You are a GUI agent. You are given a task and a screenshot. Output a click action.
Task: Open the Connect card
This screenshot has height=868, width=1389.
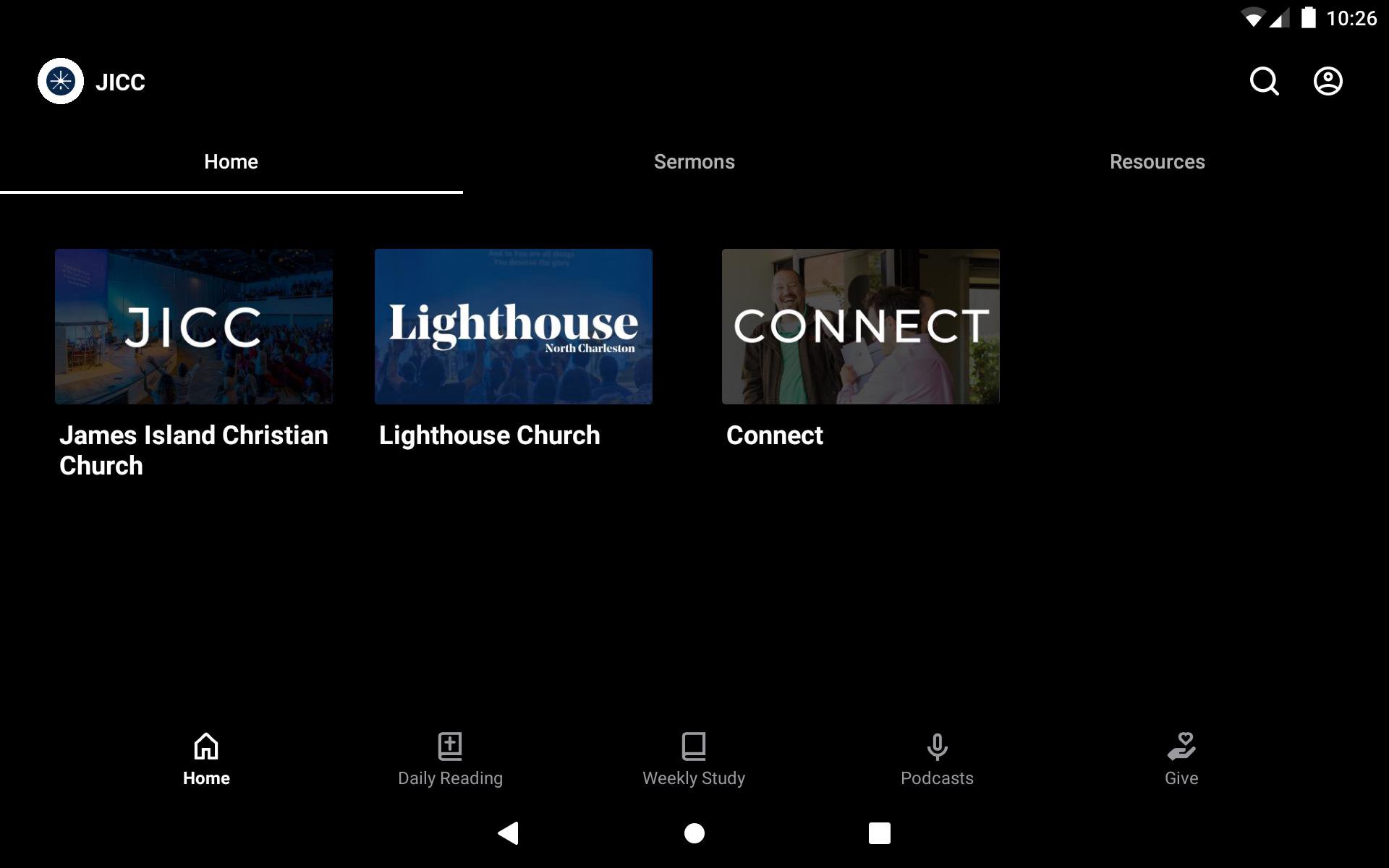pyautogui.click(x=860, y=327)
